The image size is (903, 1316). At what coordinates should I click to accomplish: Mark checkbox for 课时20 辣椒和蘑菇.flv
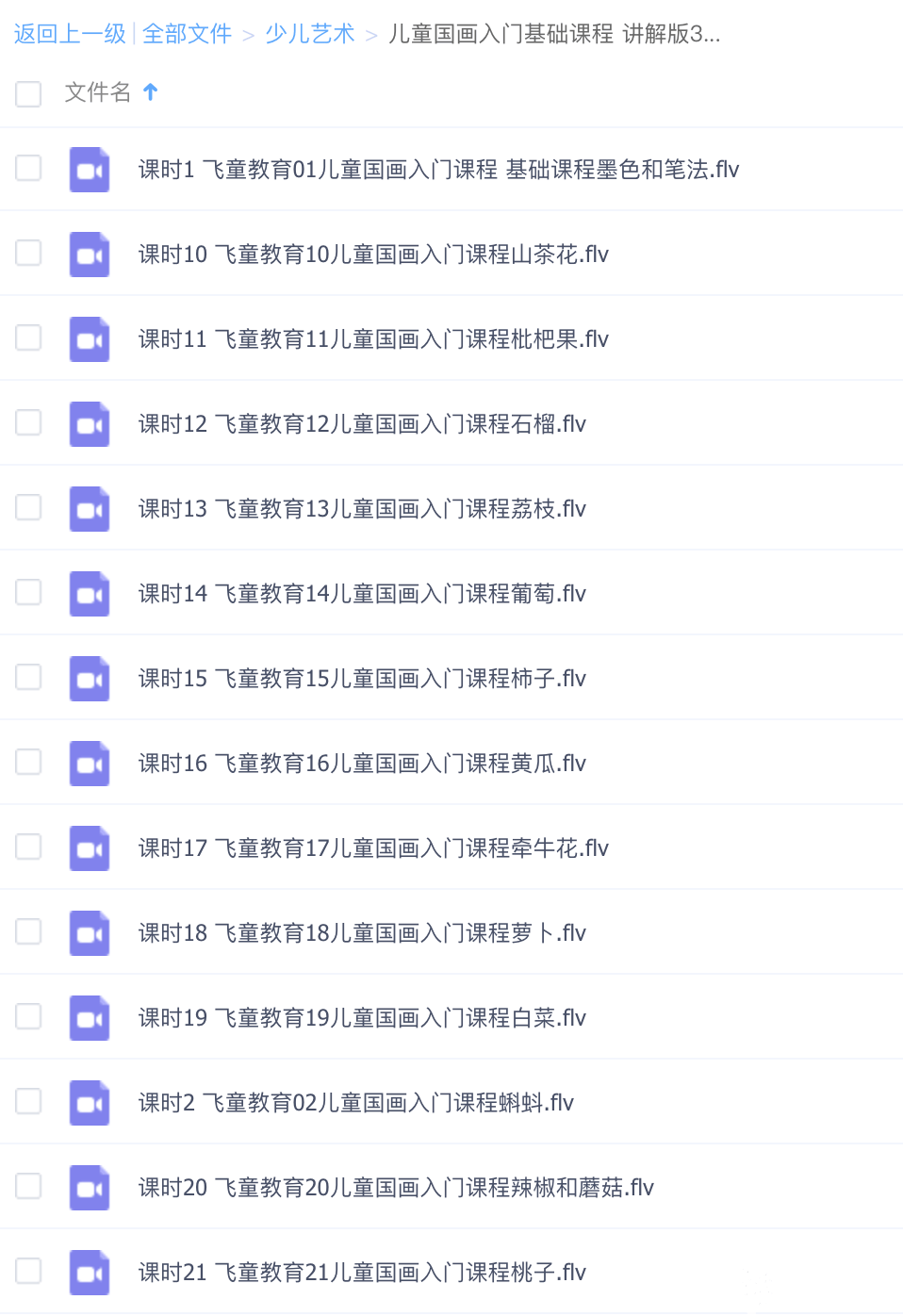pyautogui.click(x=28, y=1187)
